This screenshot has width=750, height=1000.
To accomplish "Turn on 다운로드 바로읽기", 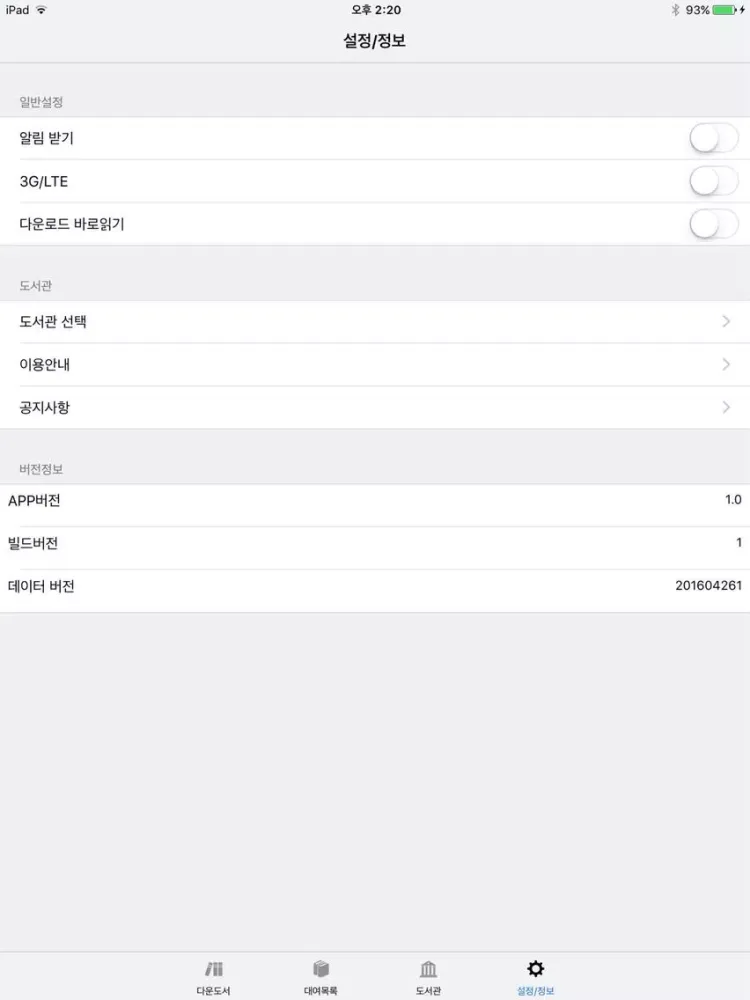I will tap(713, 224).
